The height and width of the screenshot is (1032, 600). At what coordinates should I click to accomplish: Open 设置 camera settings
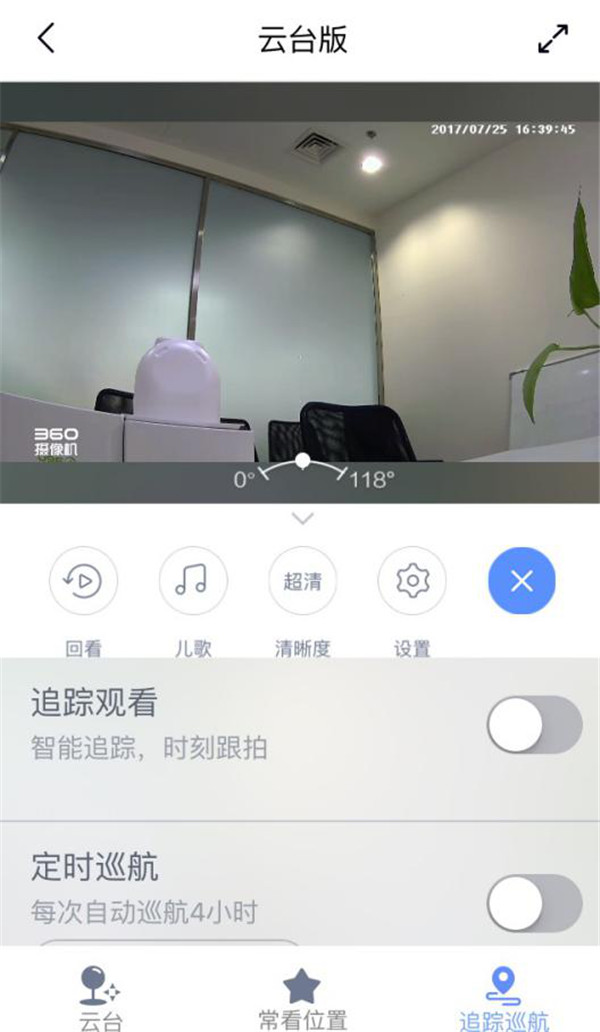tap(412, 581)
